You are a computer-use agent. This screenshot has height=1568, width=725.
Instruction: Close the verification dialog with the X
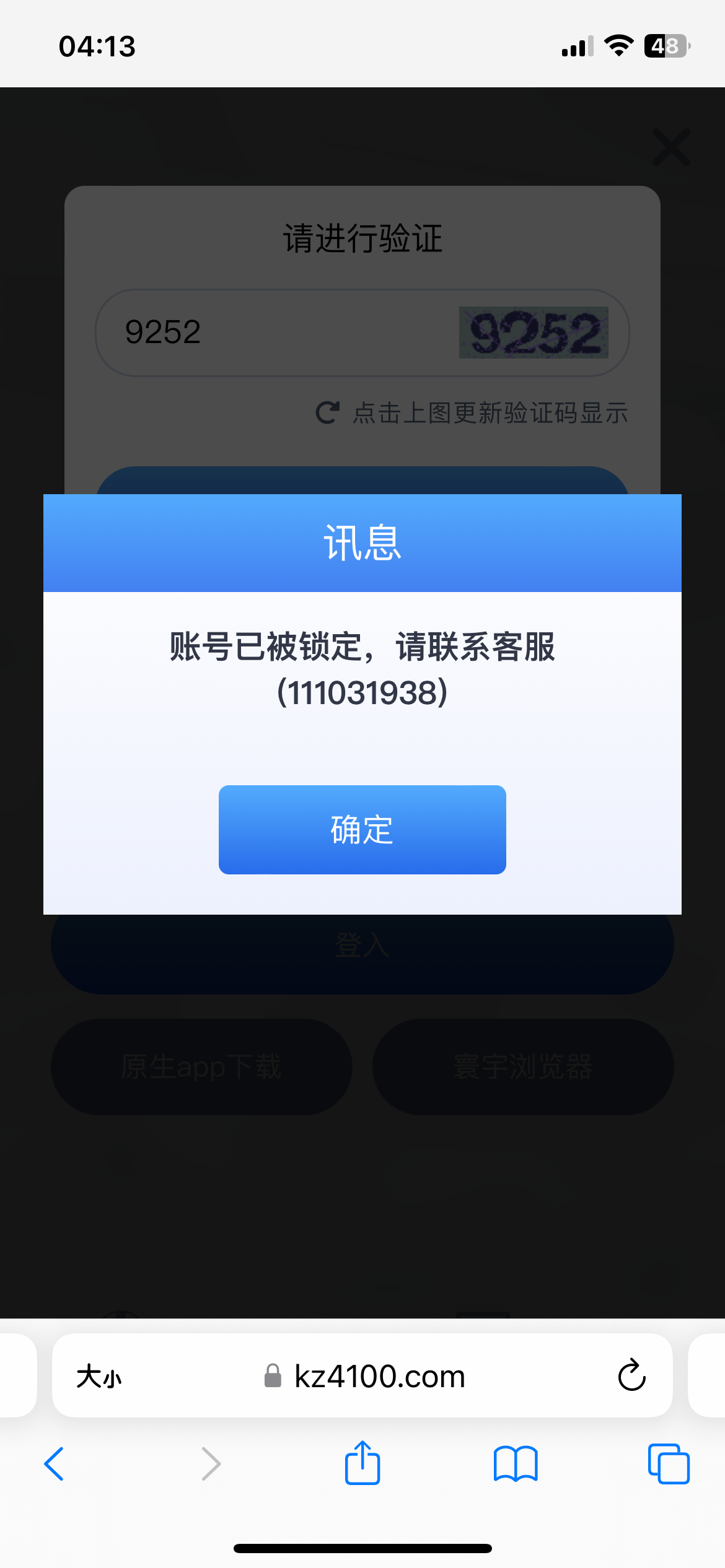click(x=671, y=148)
